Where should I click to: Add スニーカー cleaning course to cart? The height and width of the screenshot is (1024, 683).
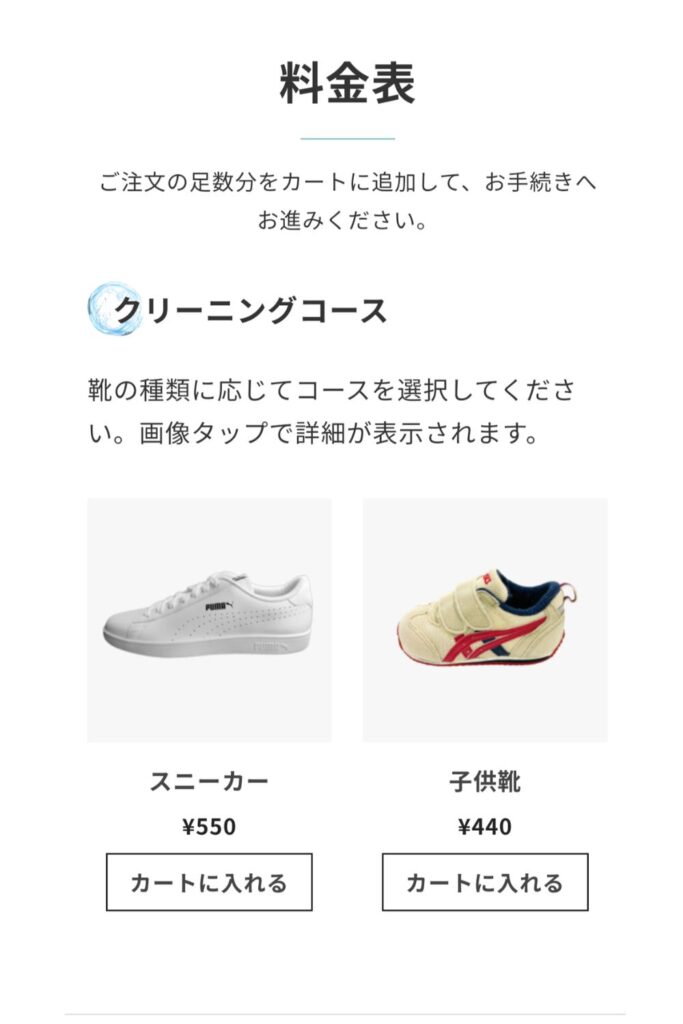coord(209,882)
